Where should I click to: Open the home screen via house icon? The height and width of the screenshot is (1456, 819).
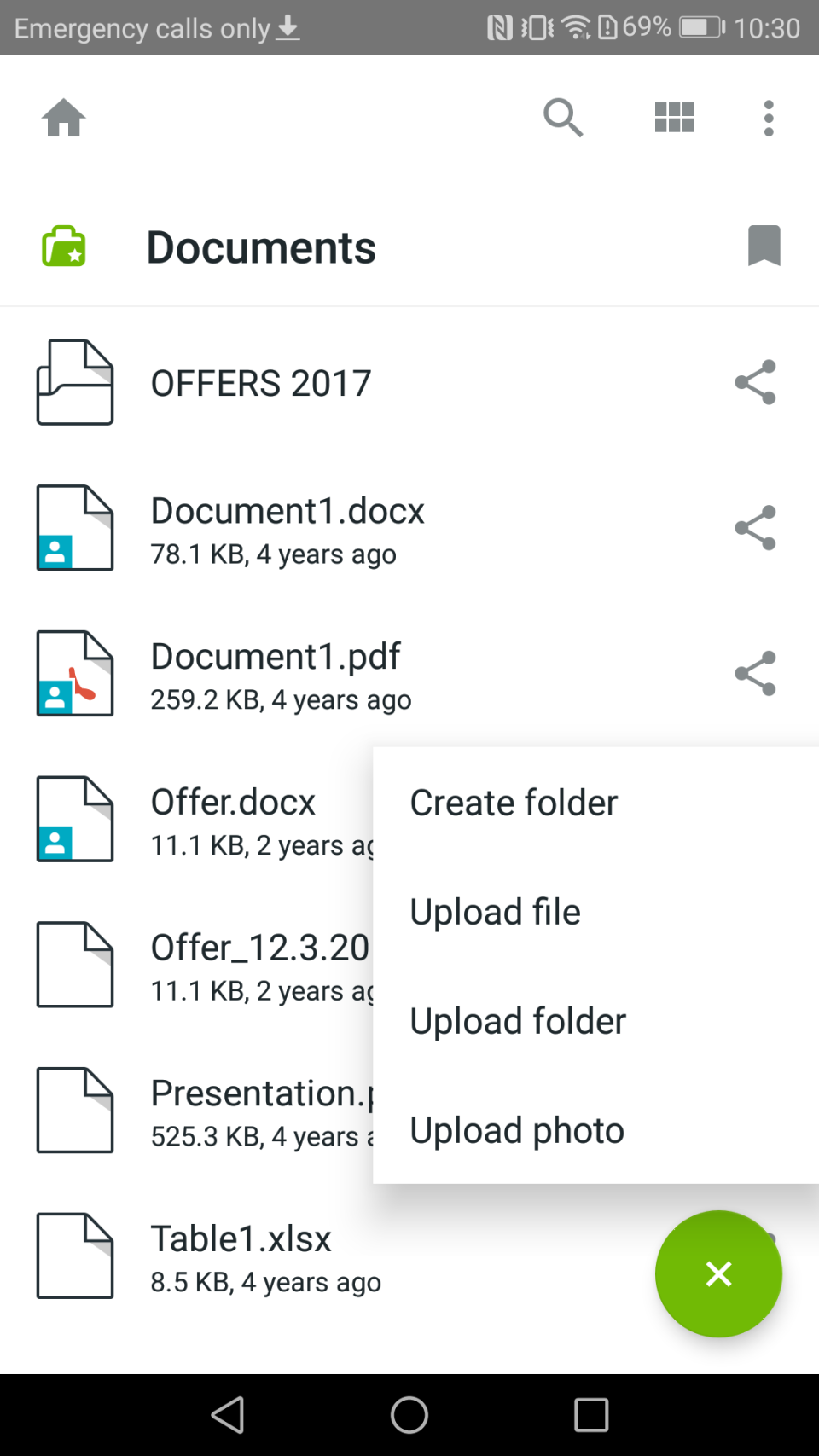(x=64, y=118)
